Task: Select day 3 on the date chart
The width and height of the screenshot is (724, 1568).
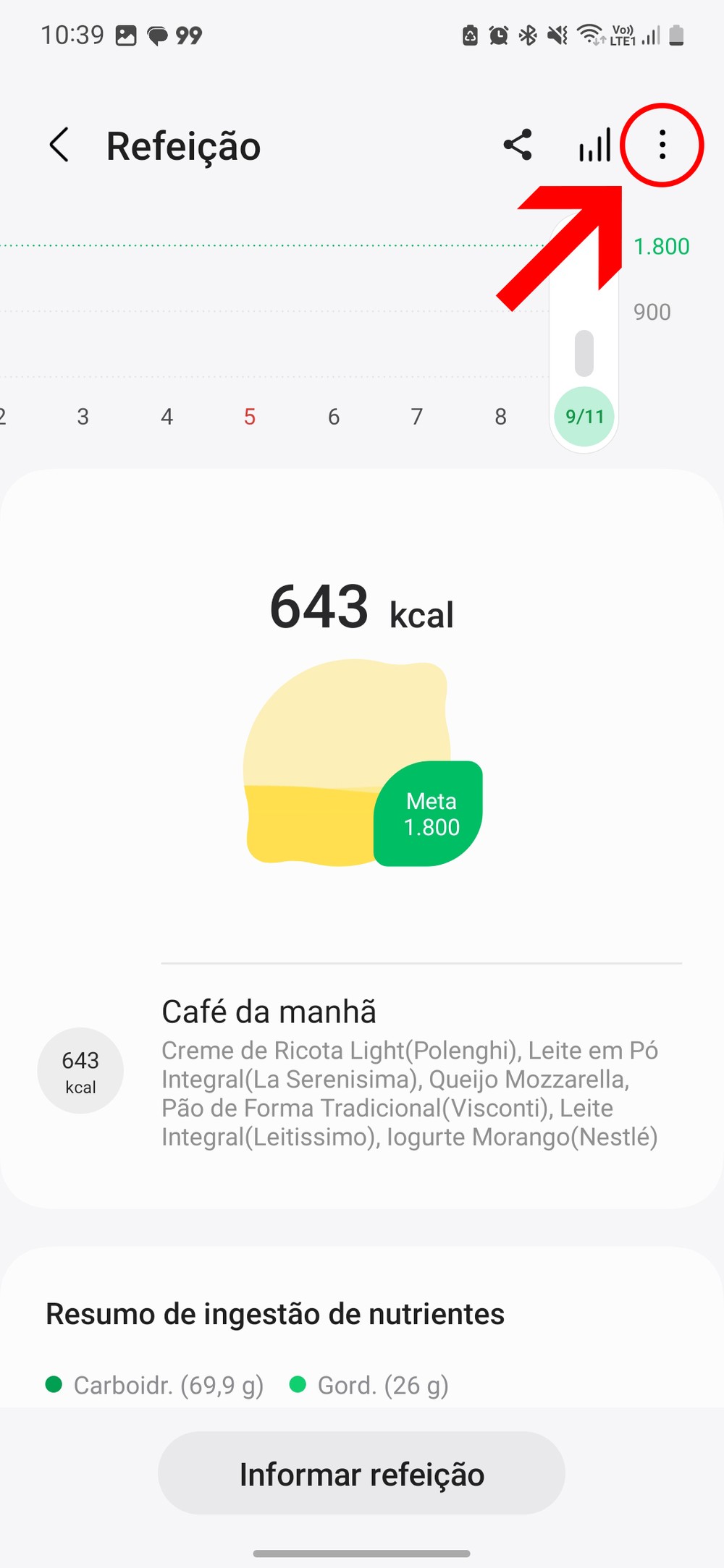Action: coord(83,416)
